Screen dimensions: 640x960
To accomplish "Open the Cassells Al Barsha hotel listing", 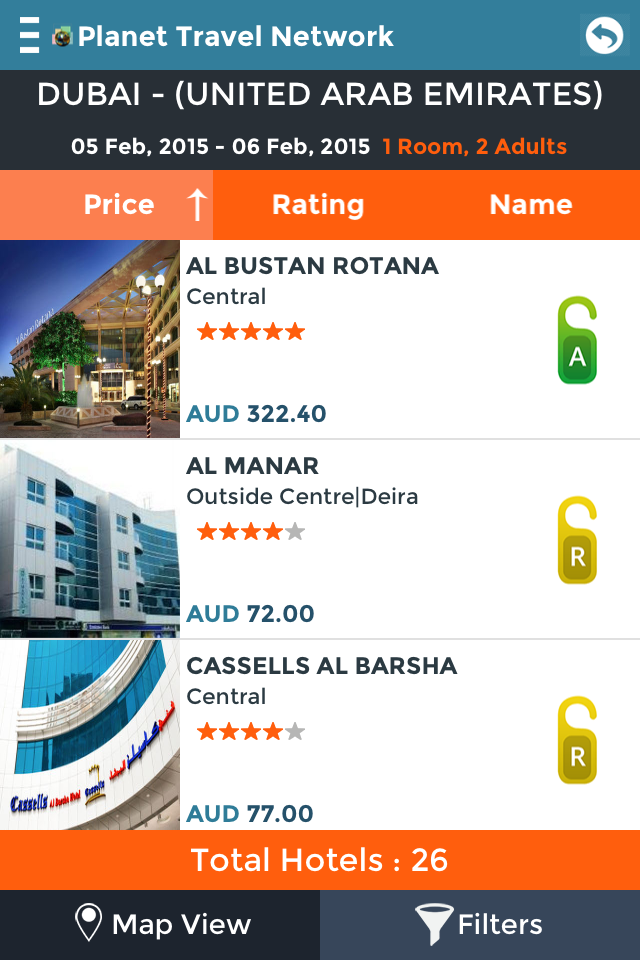I will pos(320,735).
